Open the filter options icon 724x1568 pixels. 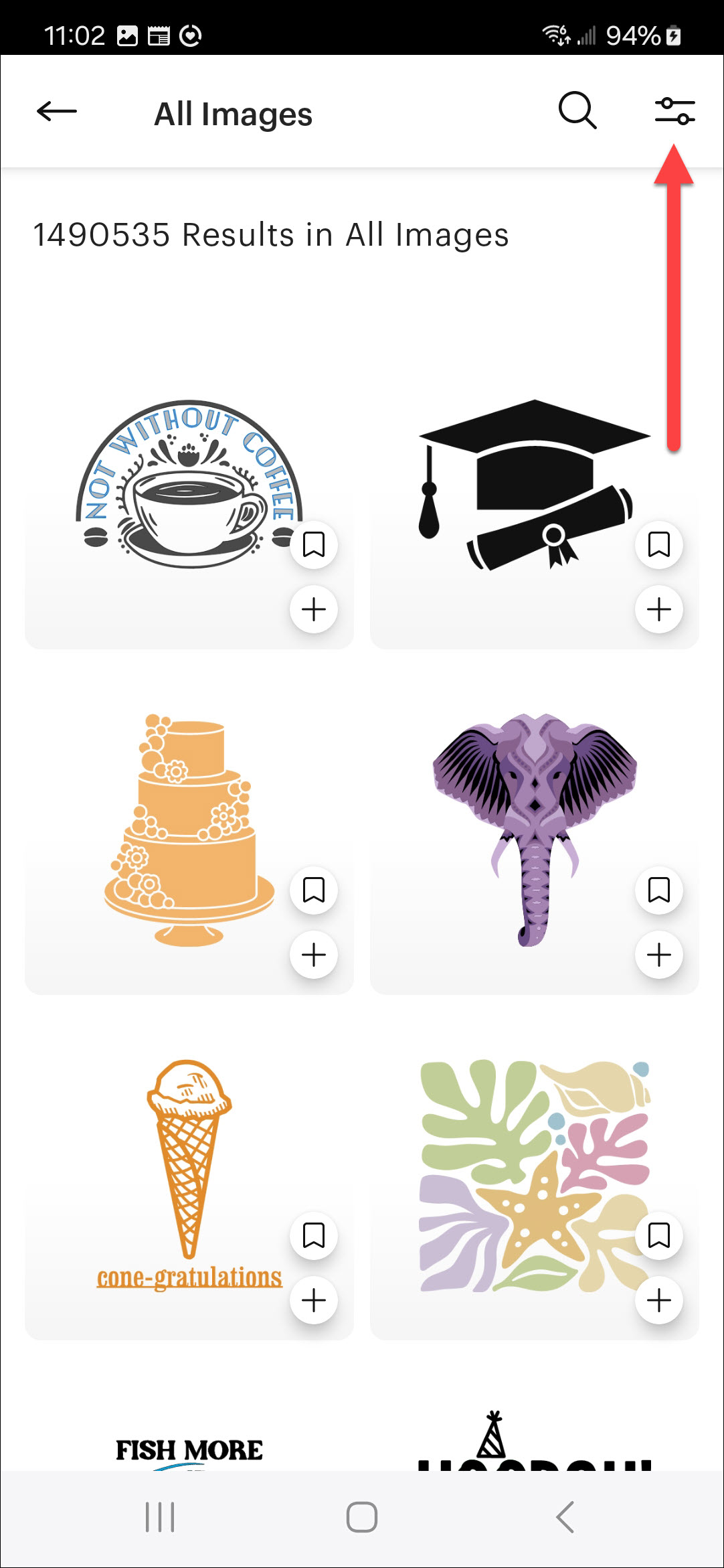coord(675,111)
